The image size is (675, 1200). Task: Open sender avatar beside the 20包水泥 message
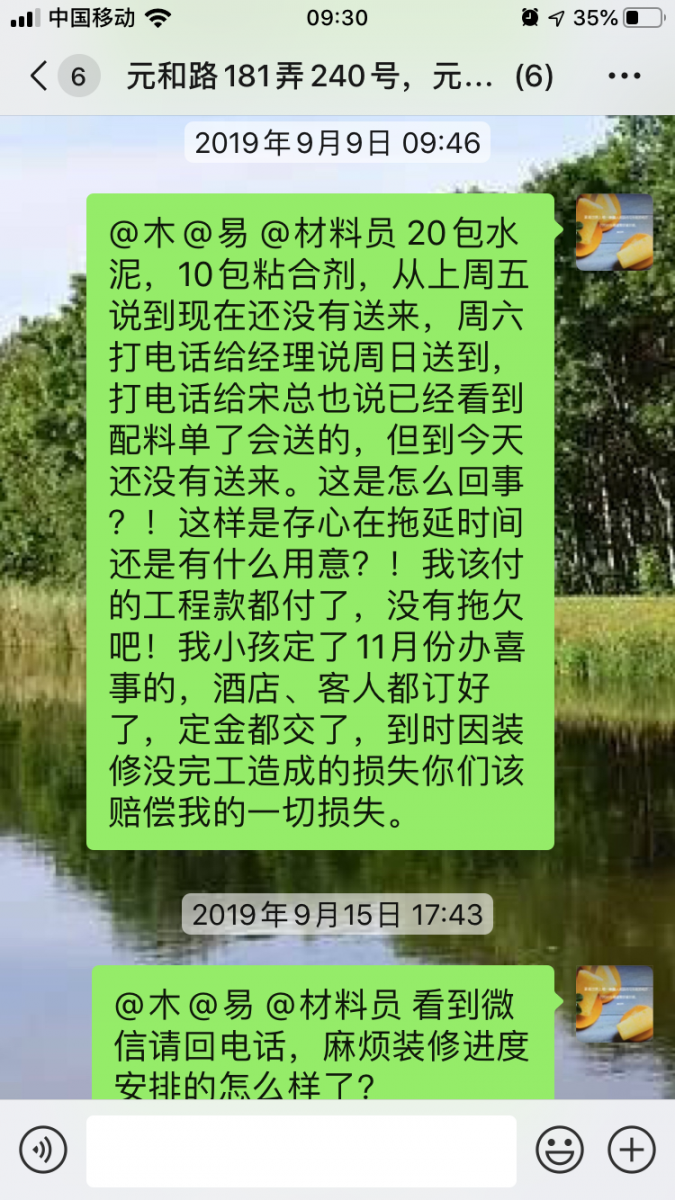click(x=614, y=232)
